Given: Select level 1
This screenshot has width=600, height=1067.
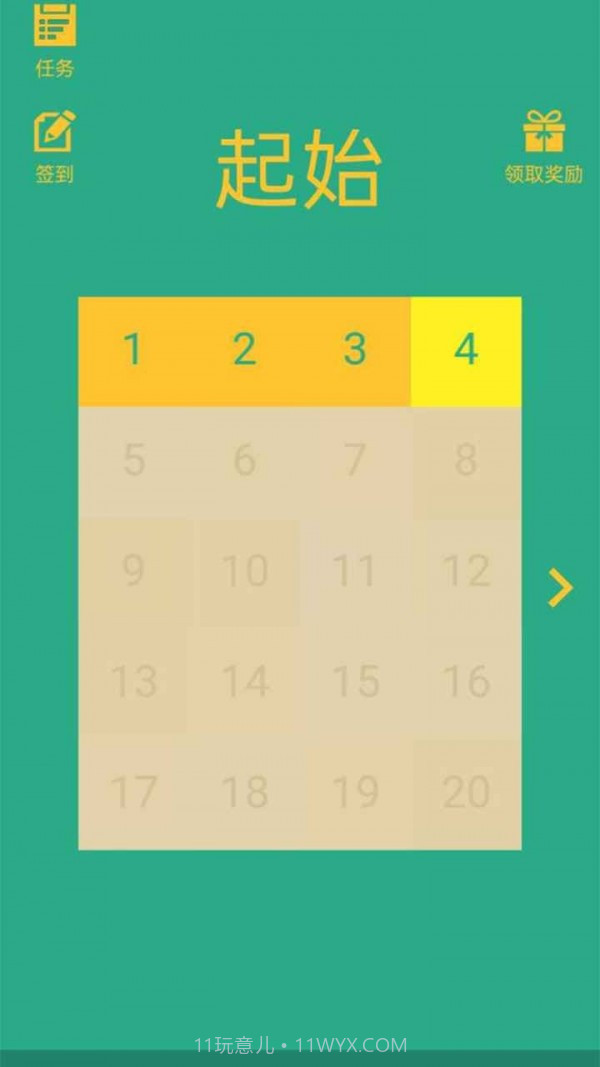Looking at the screenshot, I should point(133,351).
